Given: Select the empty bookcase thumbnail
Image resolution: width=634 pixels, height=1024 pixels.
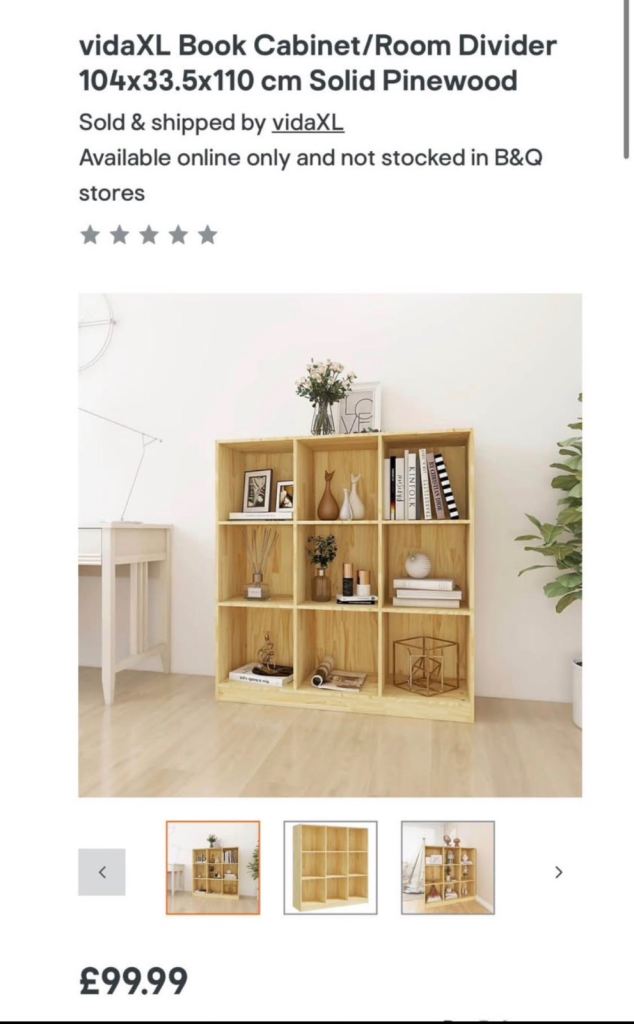Looking at the screenshot, I should point(330,867).
